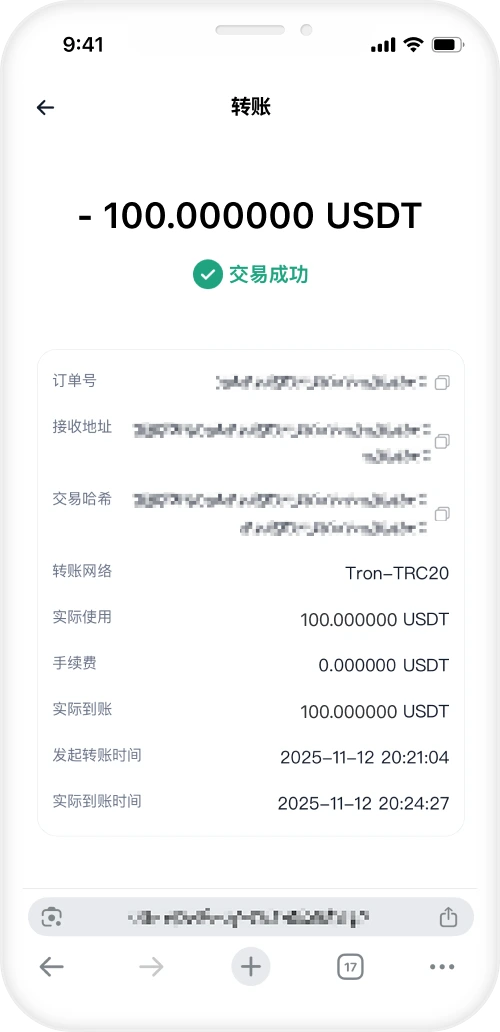Open the browser's more options menu
This screenshot has height=1032, width=500.
tap(442, 967)
